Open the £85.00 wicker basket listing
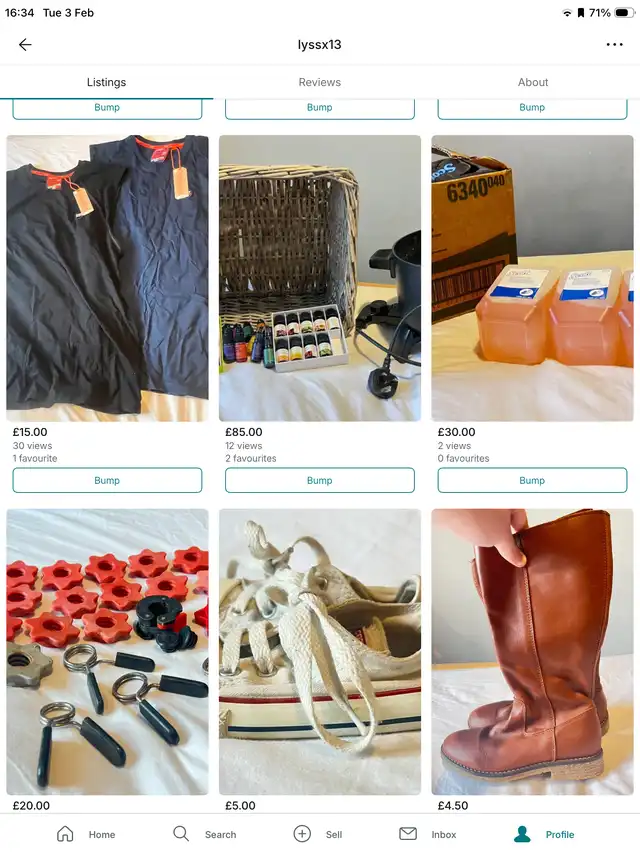Image resolution: width=640 pixels, height=853 pixels. tap(320, 278)
